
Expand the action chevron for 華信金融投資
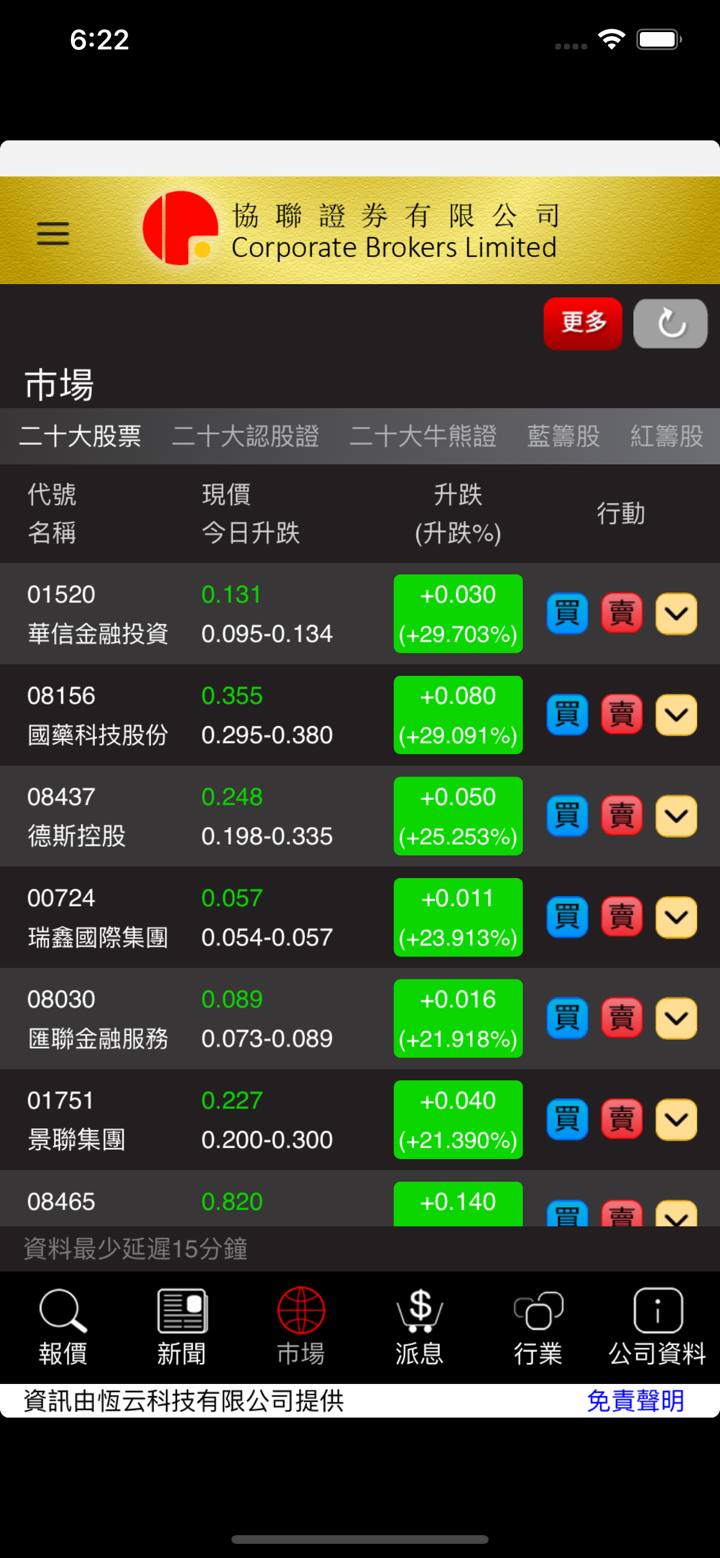click(x=675, y=613)
